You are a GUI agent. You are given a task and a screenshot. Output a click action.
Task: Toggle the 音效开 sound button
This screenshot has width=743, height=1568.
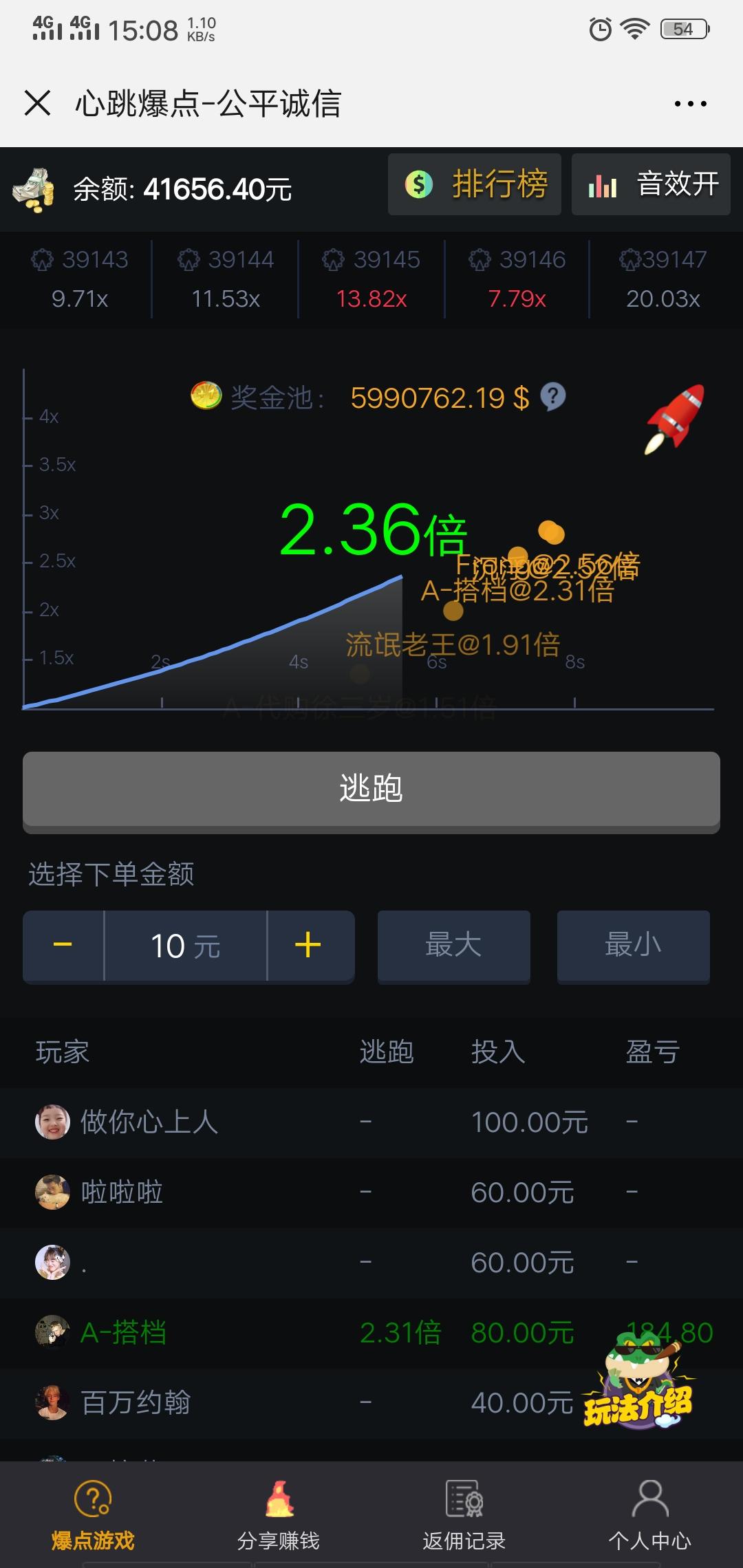651,184
